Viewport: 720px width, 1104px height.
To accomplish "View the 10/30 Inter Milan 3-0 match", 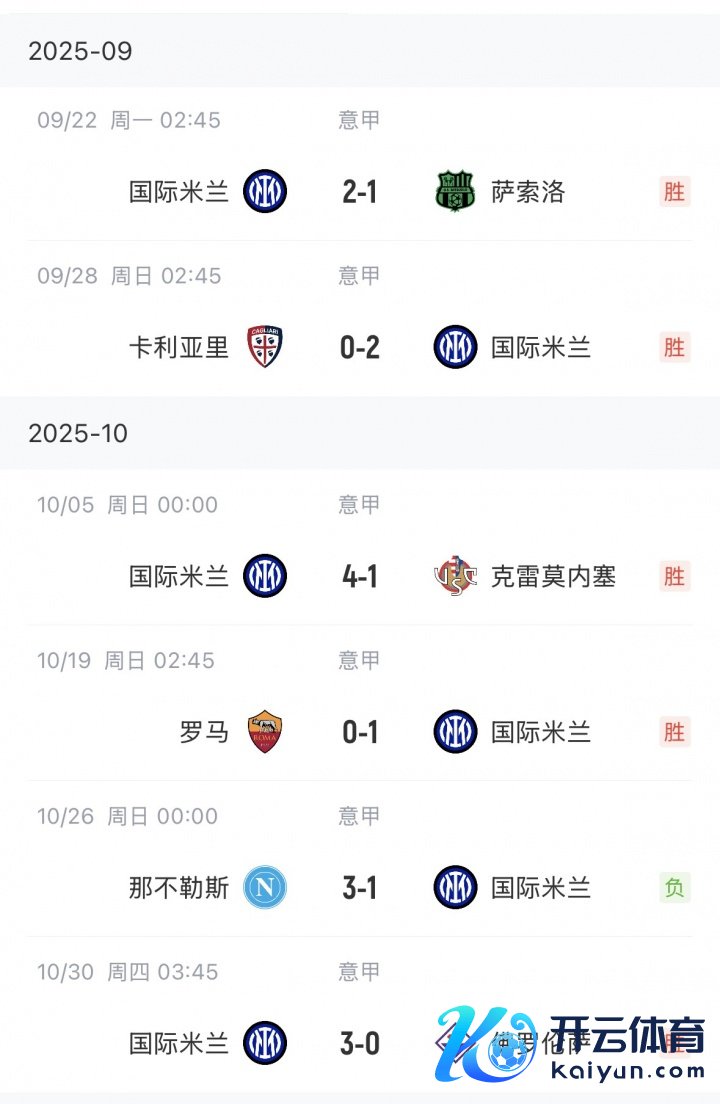I will point(360,1043).
